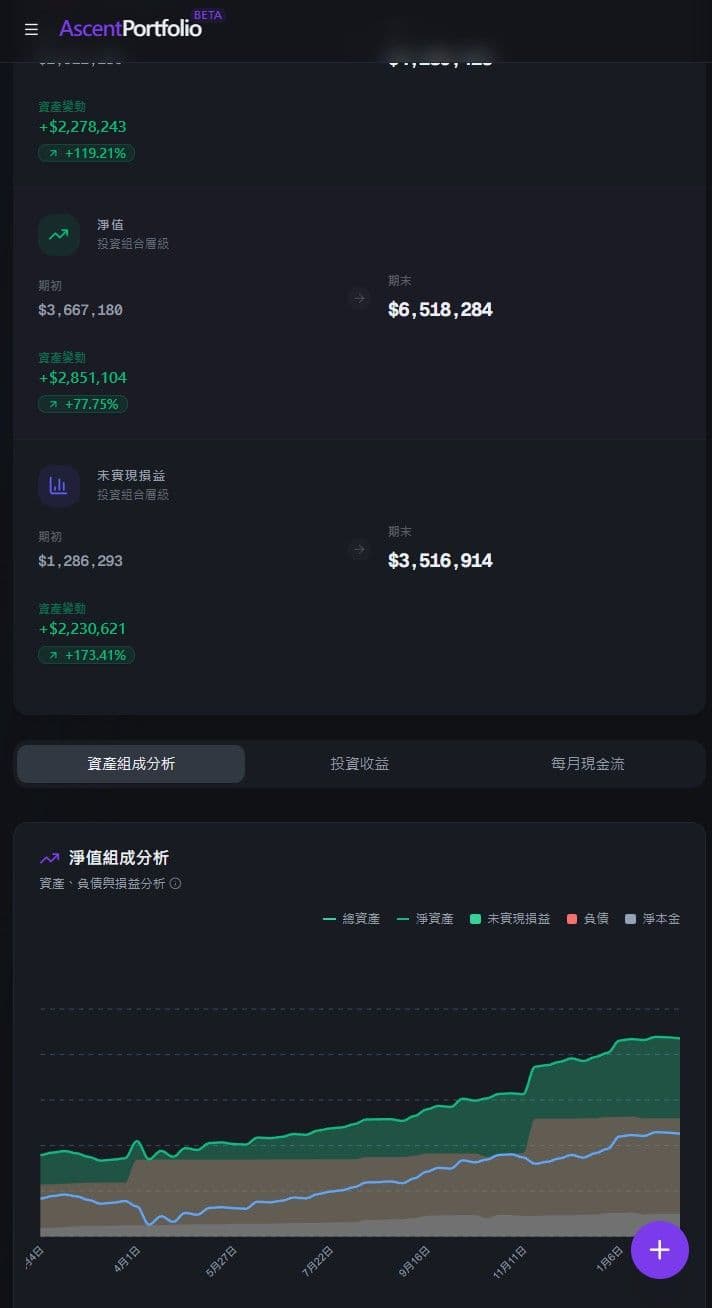Screen dimensions: 712x1308
Task: Toggle the 總資產 legend series
Action: pyautogui.click(x=352, y=918)
